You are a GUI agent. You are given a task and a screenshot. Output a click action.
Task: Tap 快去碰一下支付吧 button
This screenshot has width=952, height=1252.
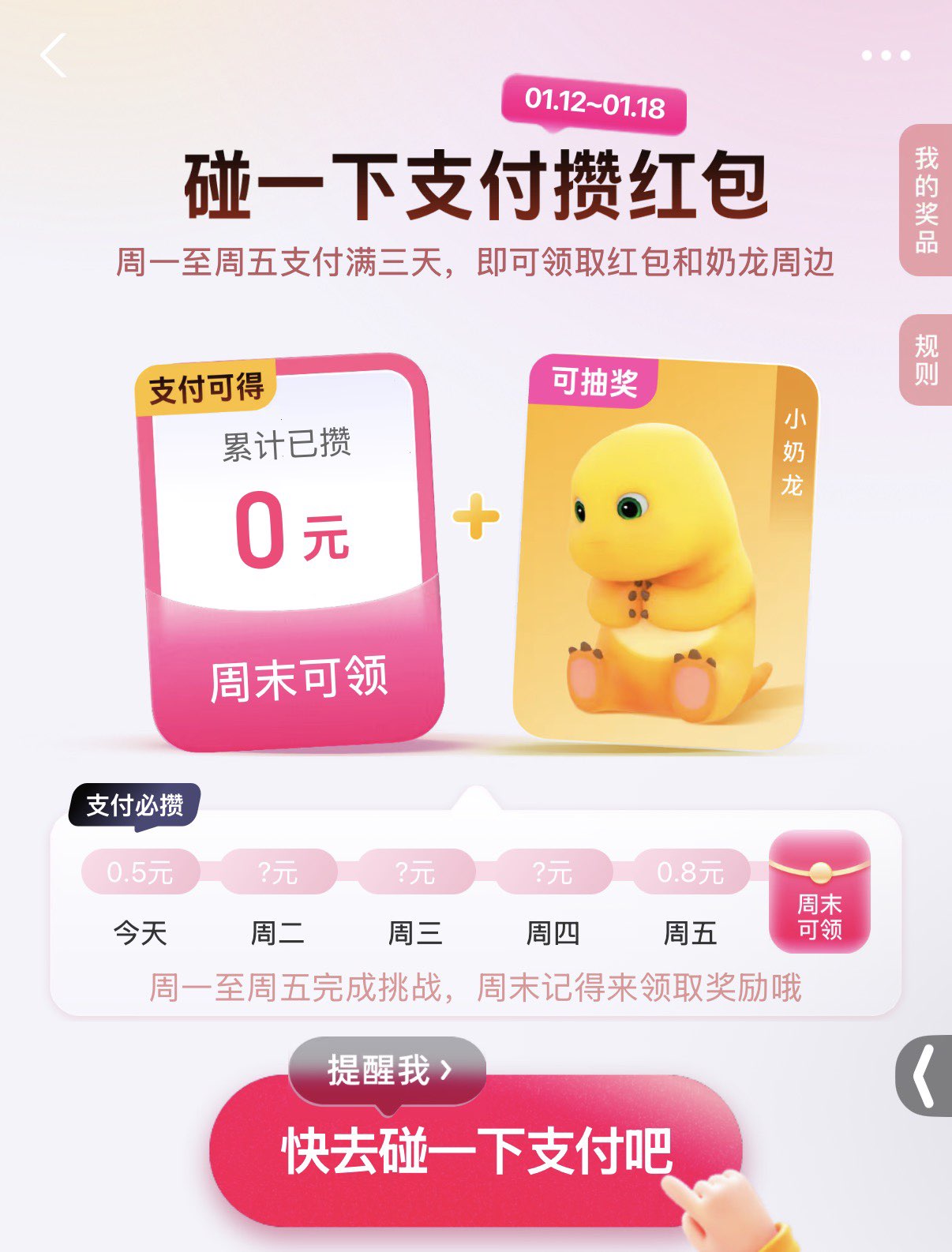coord(476,1150)
